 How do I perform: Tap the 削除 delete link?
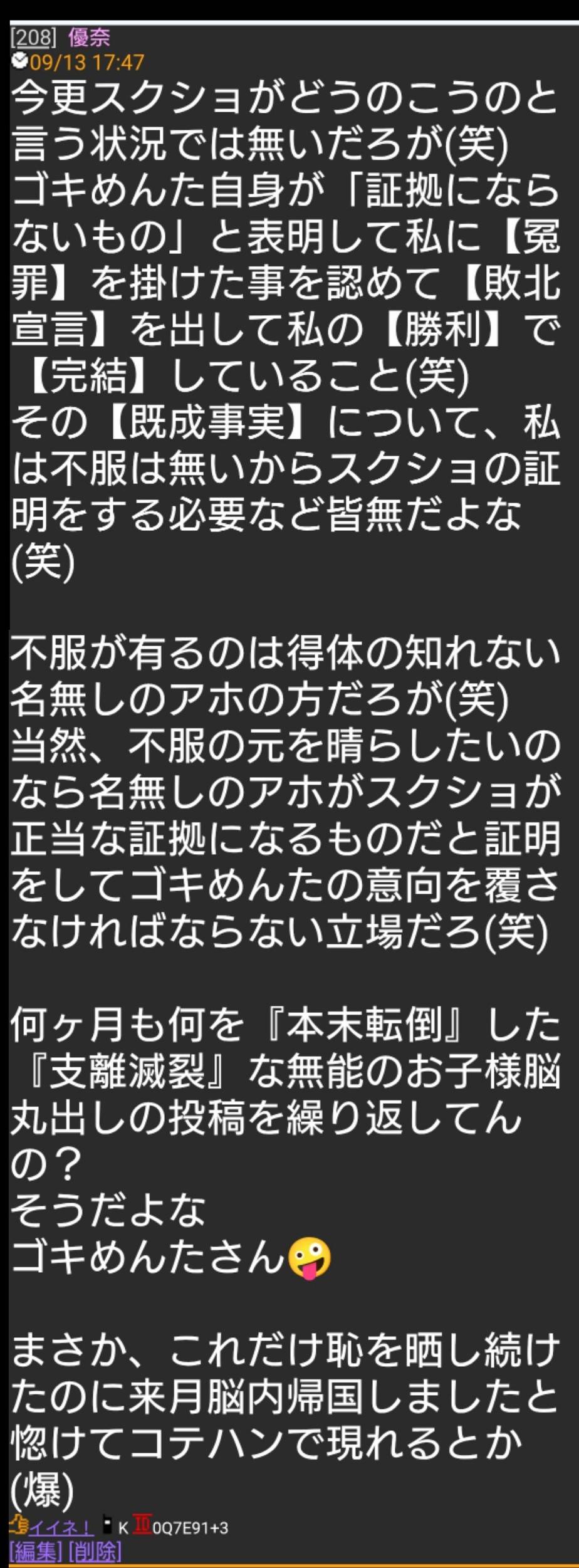(95, 1550)
